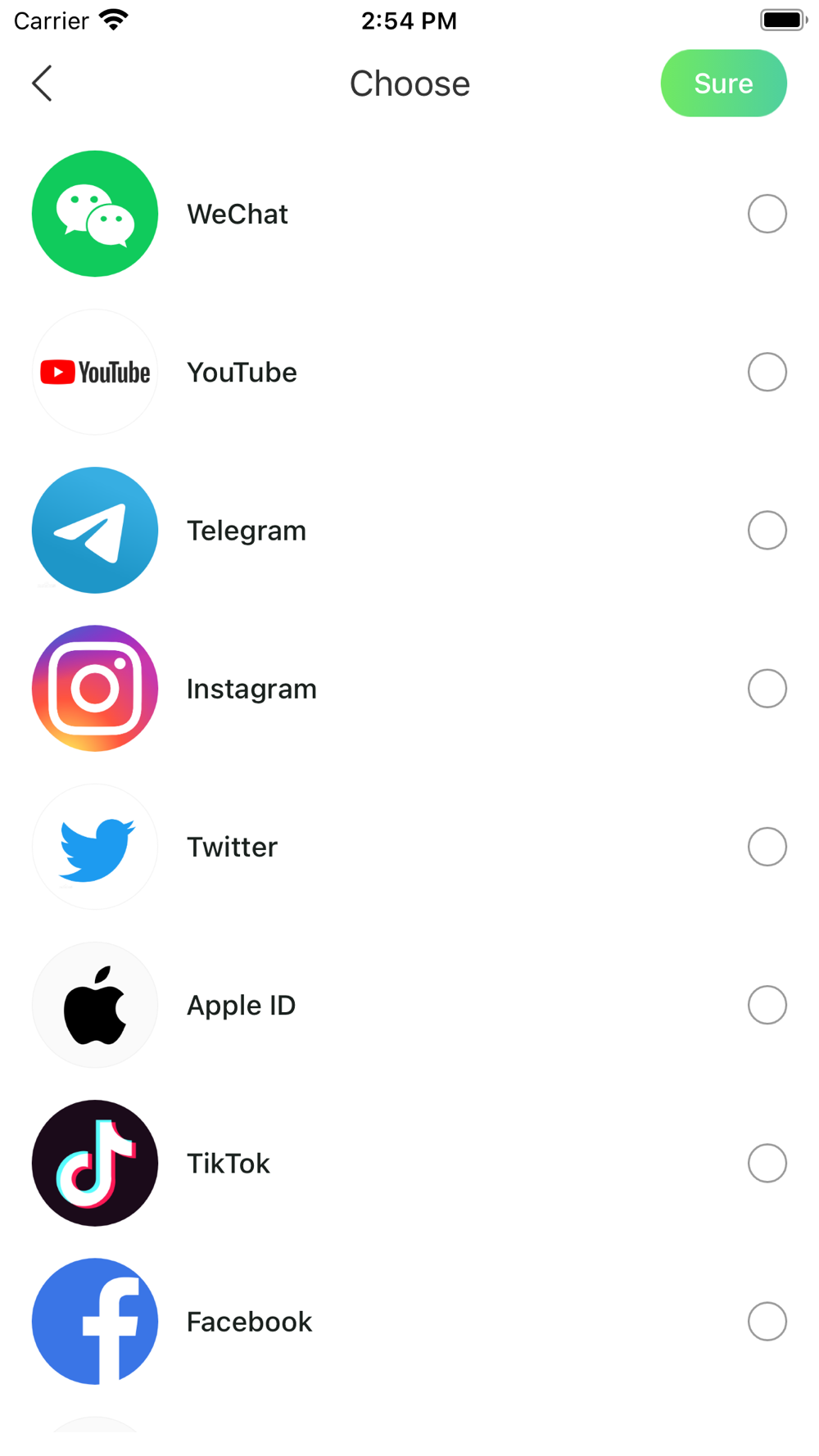Viewport: 819px width, 1456px height.
Task: Choose the YouTube option
Action: (767, 373)
